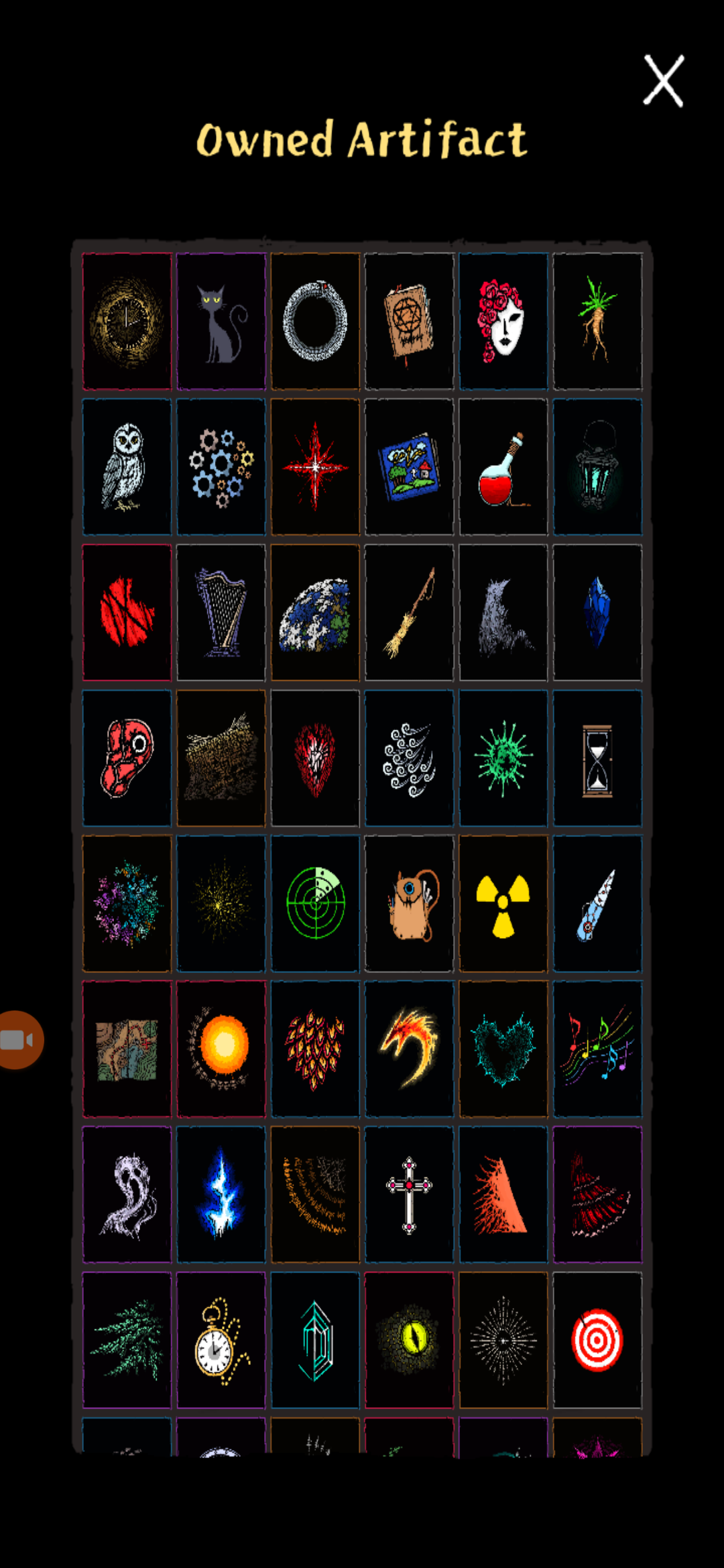View the yellow reptile eye artifact

(409, 1340)
